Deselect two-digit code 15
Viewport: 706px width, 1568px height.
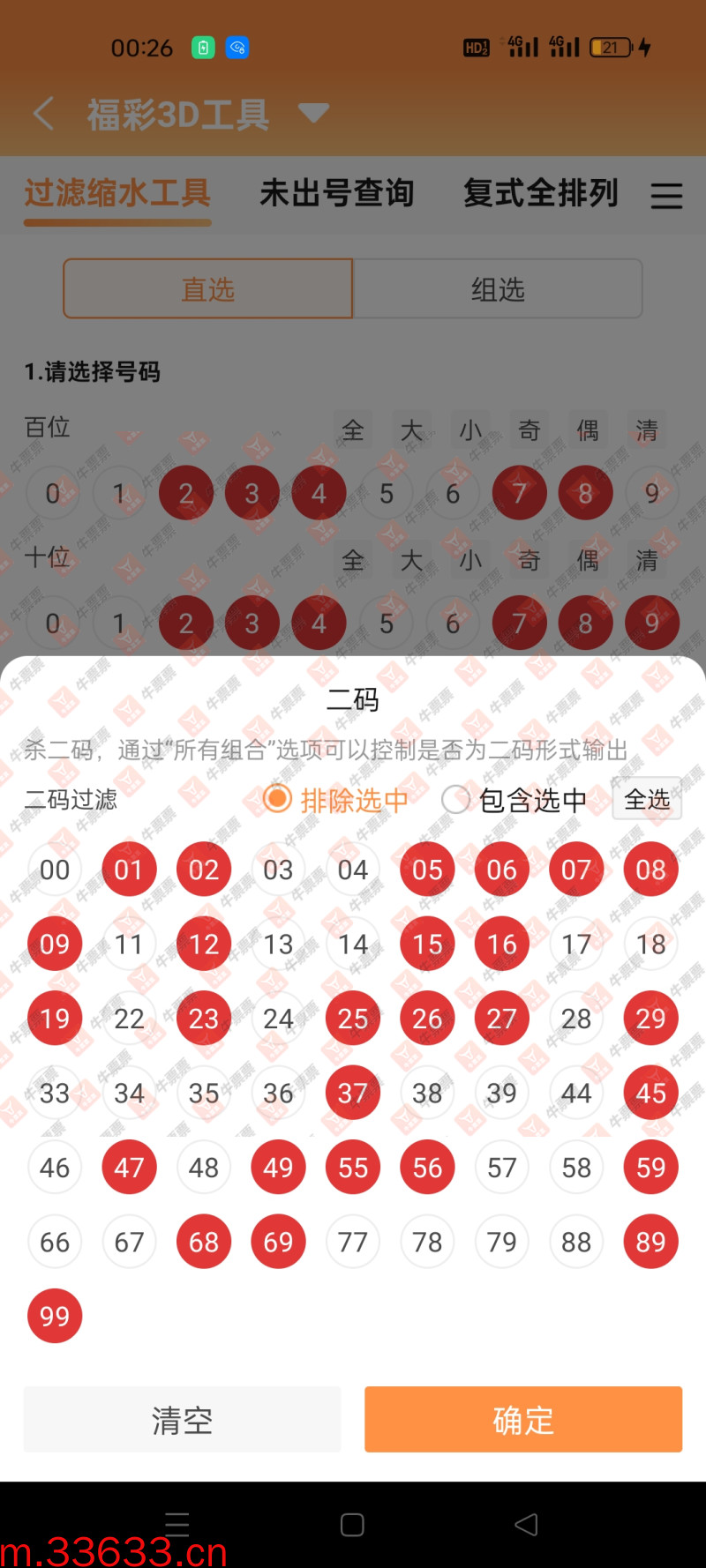427,944
